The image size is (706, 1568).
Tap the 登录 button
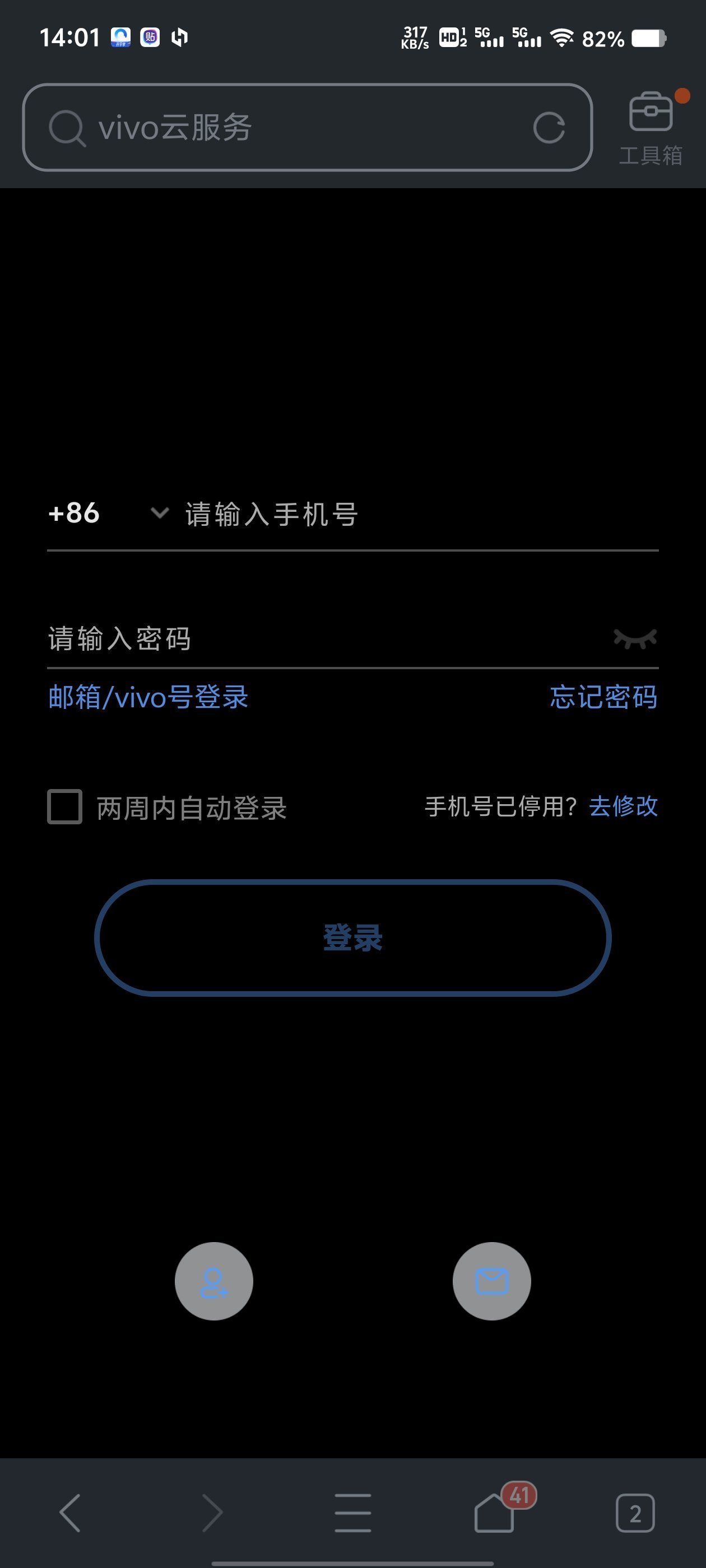click(x=352, y=937)
